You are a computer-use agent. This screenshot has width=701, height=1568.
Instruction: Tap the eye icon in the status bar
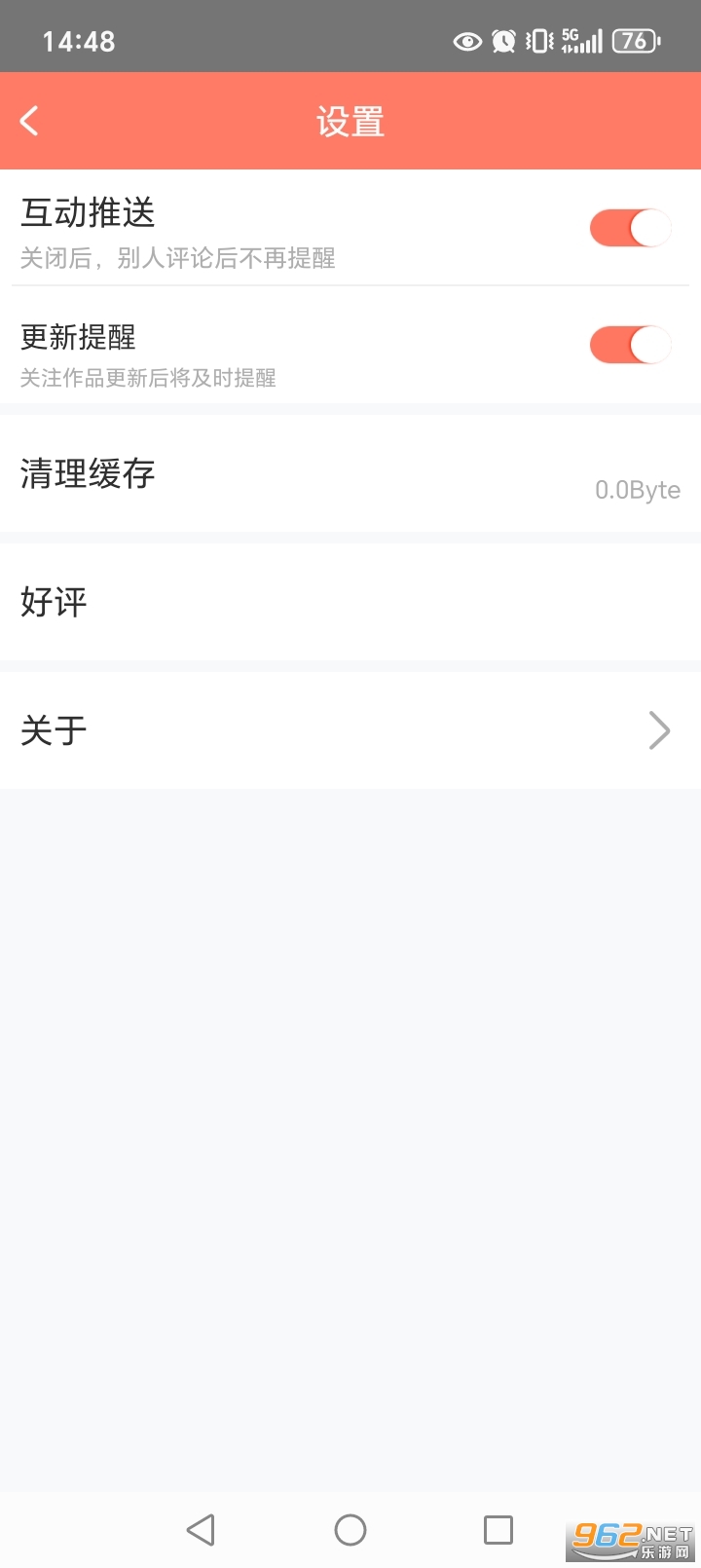tap(466, 41)
